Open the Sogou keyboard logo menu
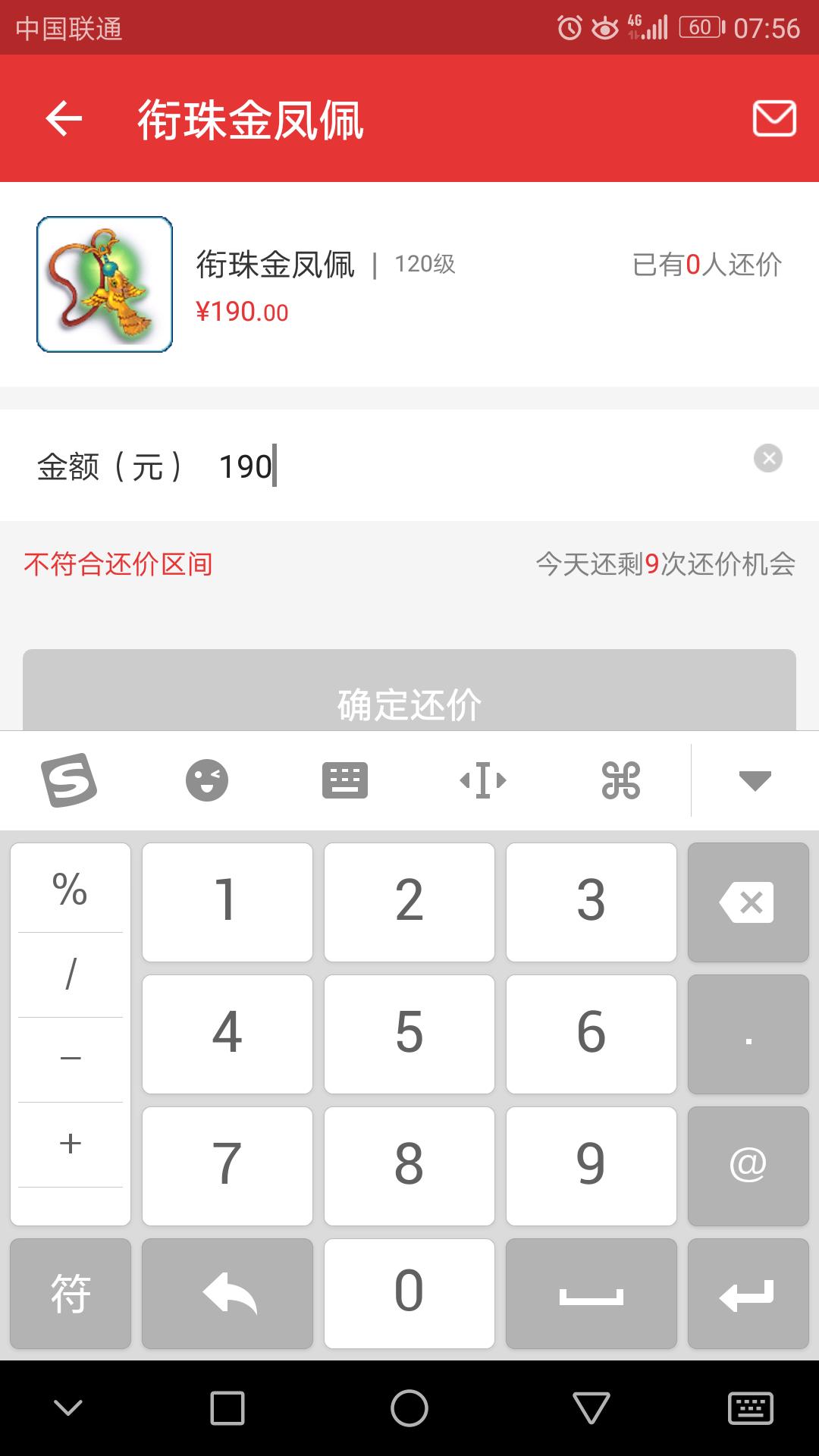 [x=68, y=780]
